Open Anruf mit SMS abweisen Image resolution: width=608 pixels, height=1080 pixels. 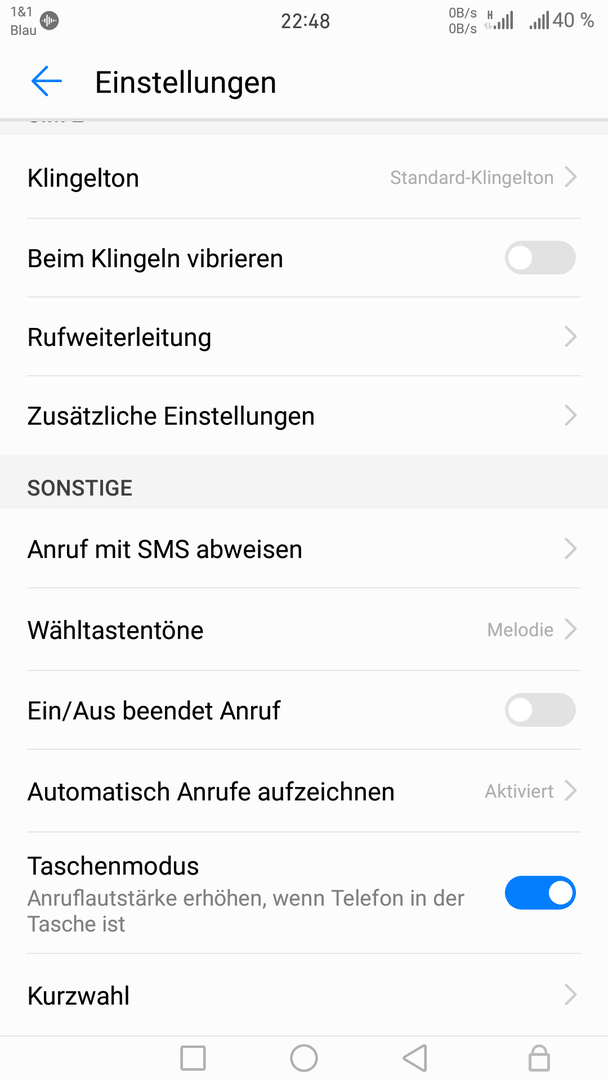(x=304, y=549)
